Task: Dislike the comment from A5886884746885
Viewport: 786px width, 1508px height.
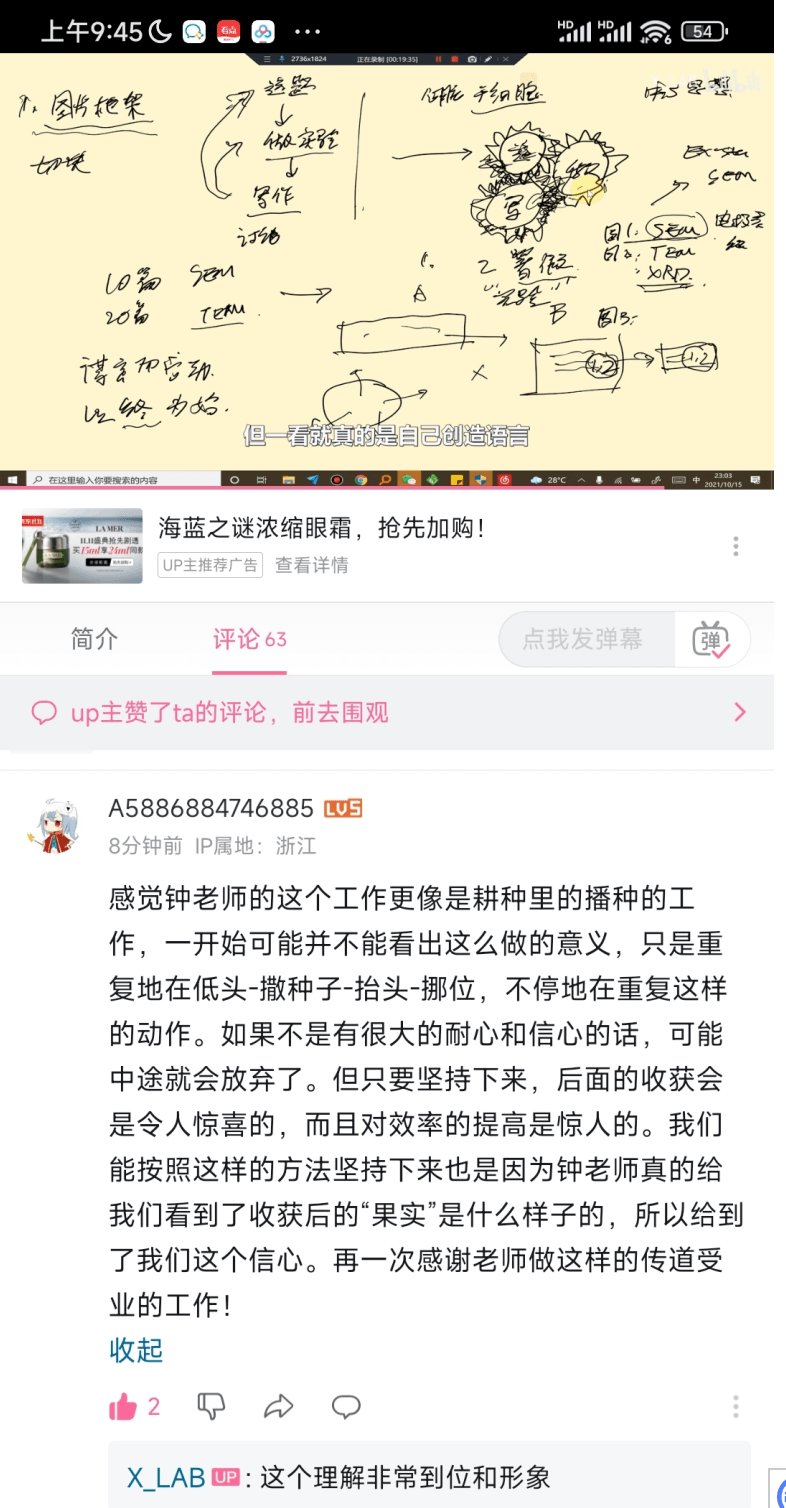Action: pyautogui.click(x=212, y=1407)
